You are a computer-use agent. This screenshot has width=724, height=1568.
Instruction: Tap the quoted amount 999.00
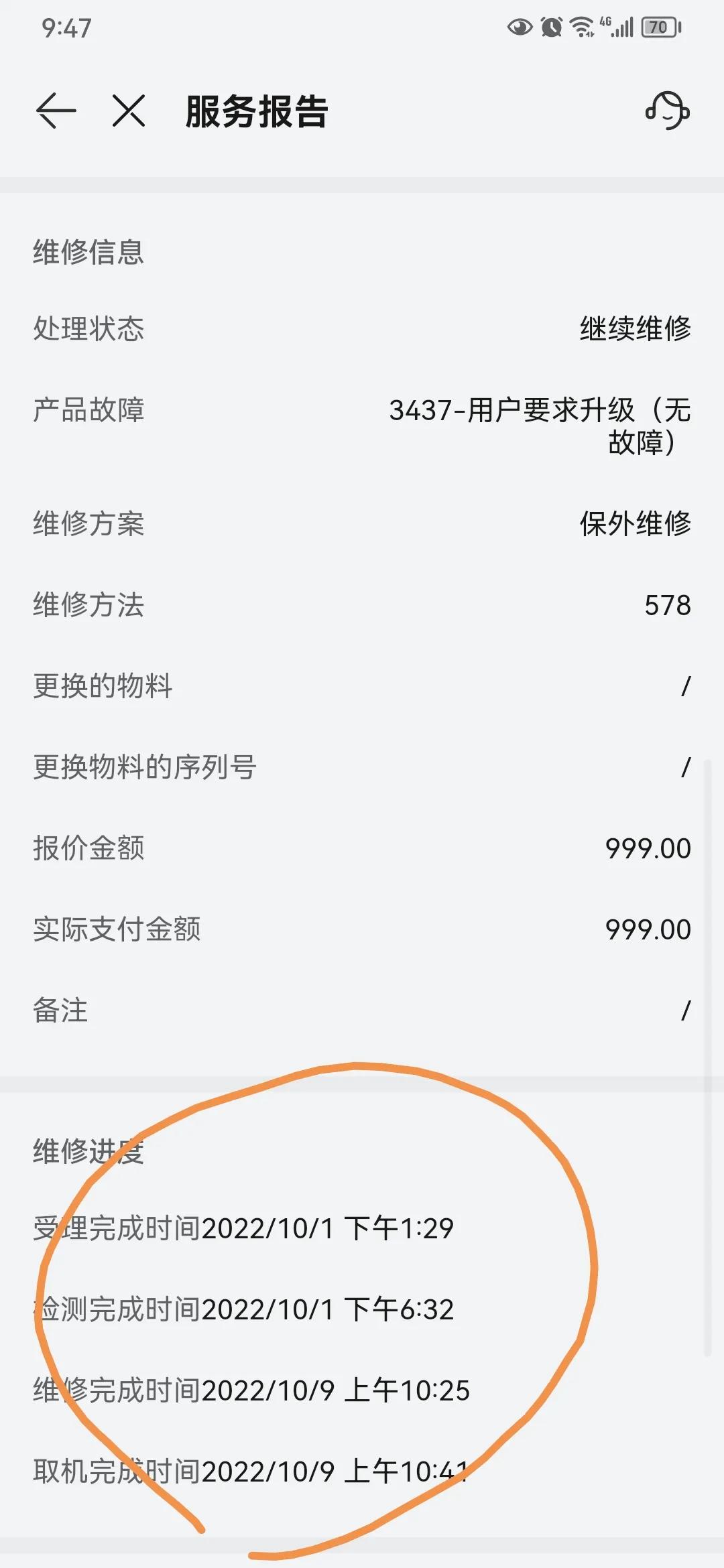tap(646, 848)
